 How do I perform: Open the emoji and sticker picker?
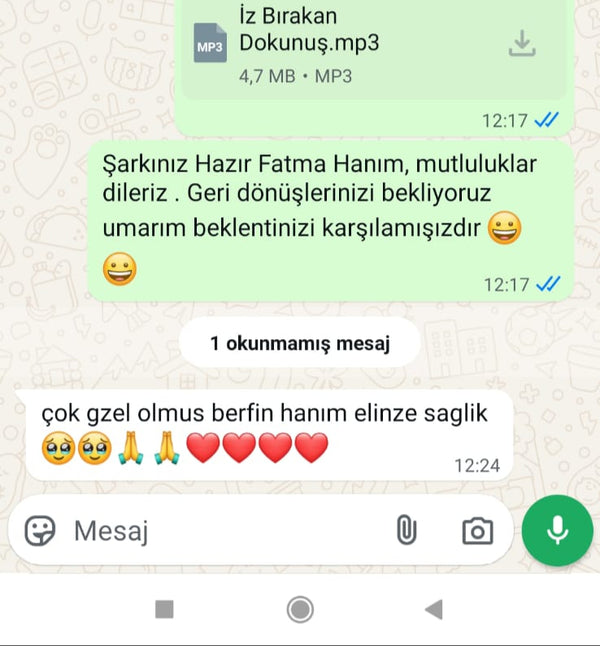coord(40,531)
